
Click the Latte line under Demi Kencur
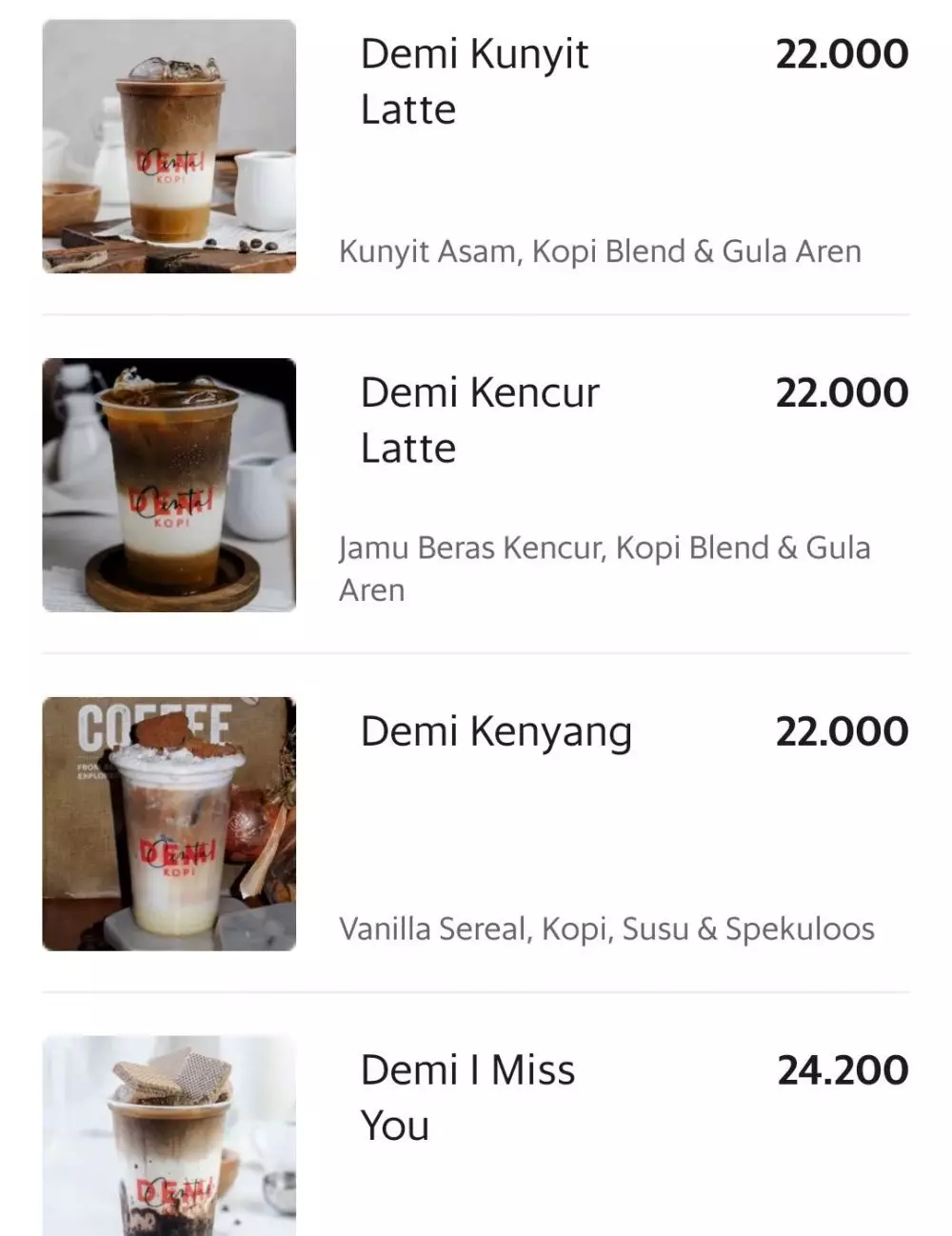click(x=407, y=448)
